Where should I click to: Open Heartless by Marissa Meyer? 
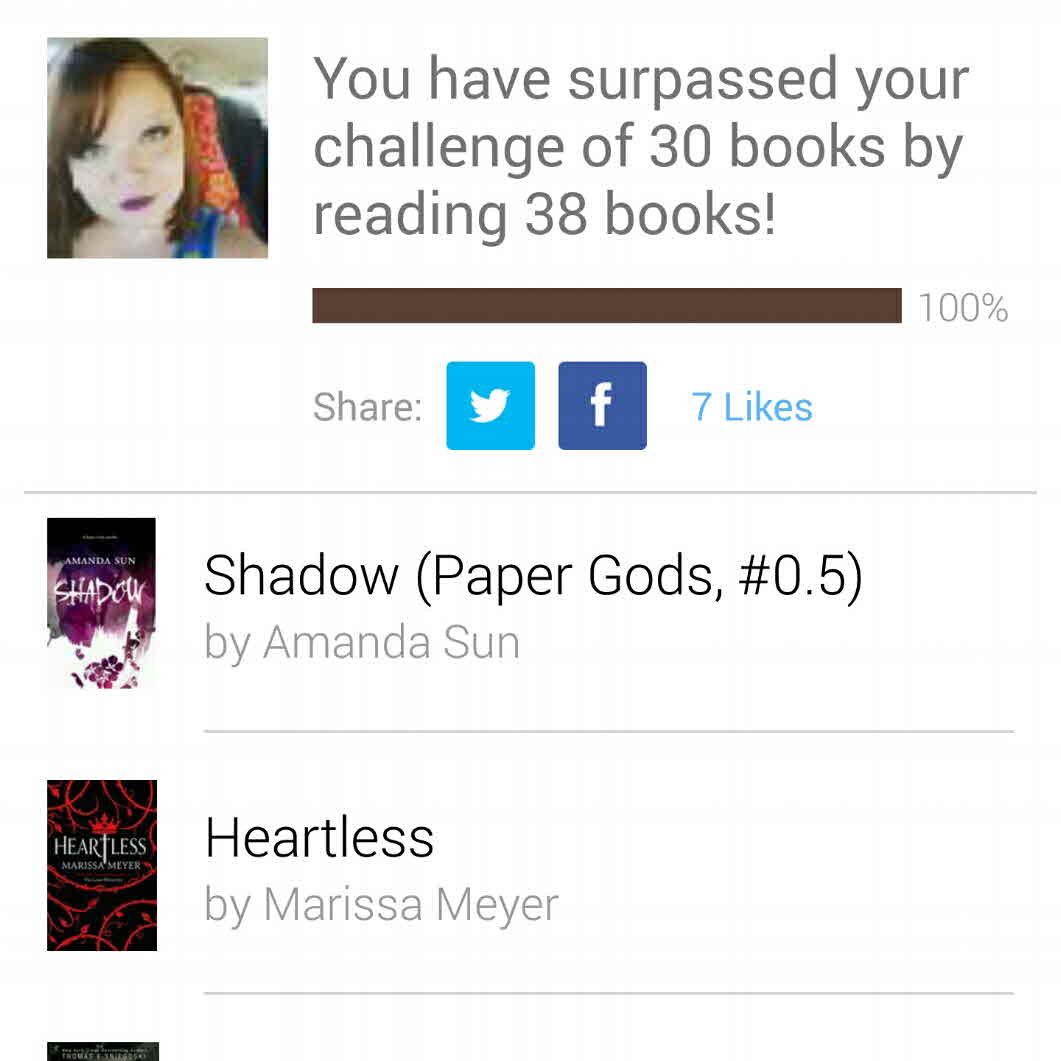(320, 838)
